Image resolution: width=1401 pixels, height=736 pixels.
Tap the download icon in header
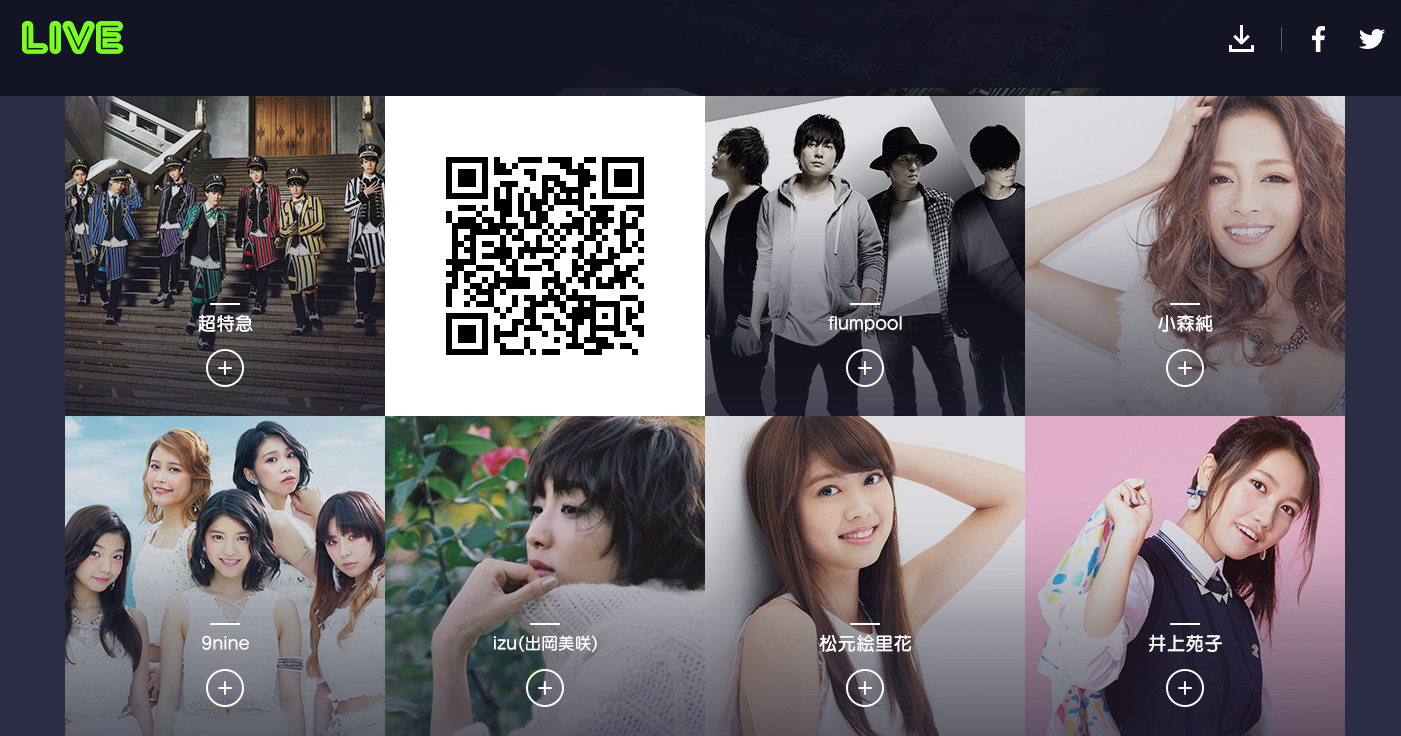click(x=1241, y=39)
